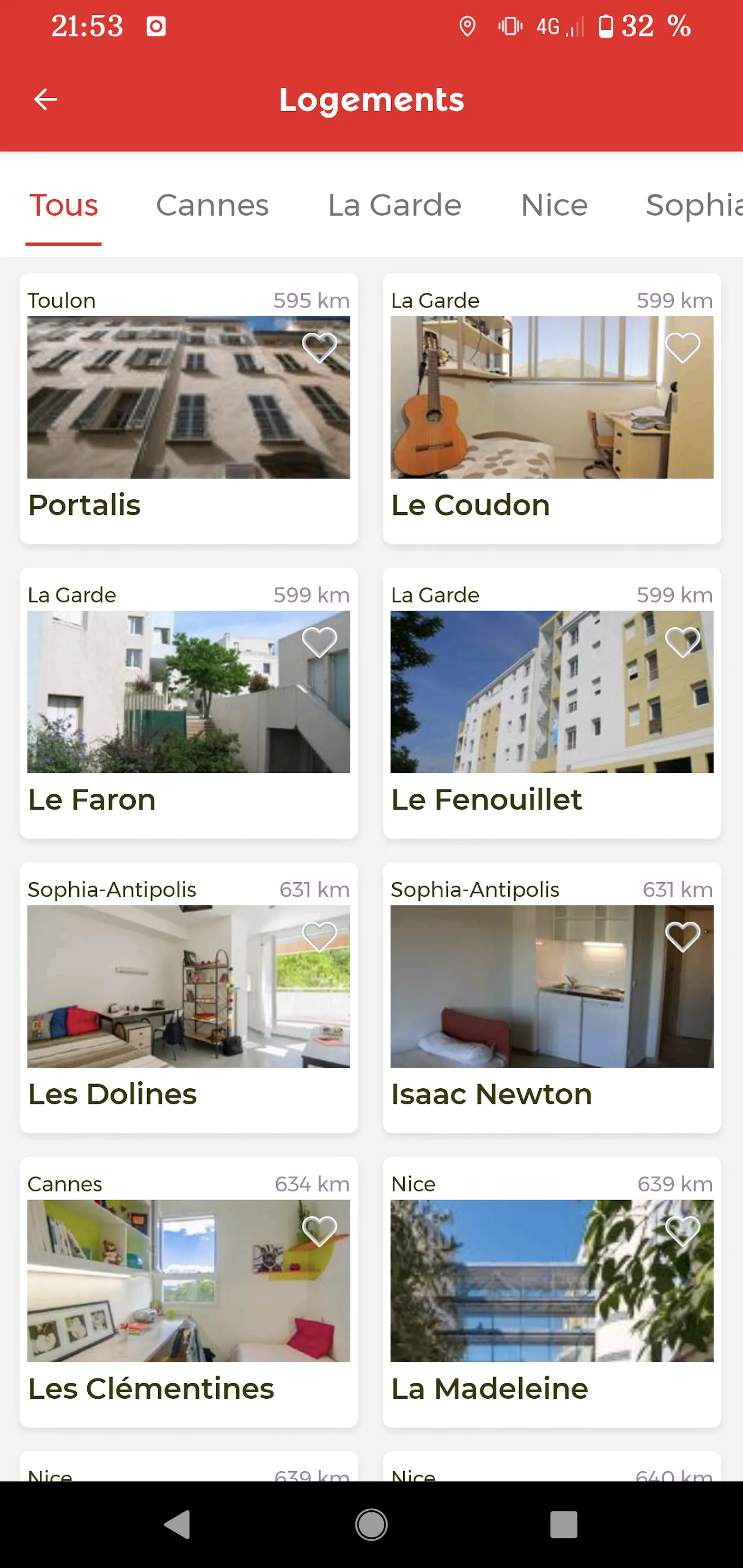The height and width of the screenshot is (1568, 743).
Task: Tap the heart on Le Coudon card
Action: [x=682, y=346]
